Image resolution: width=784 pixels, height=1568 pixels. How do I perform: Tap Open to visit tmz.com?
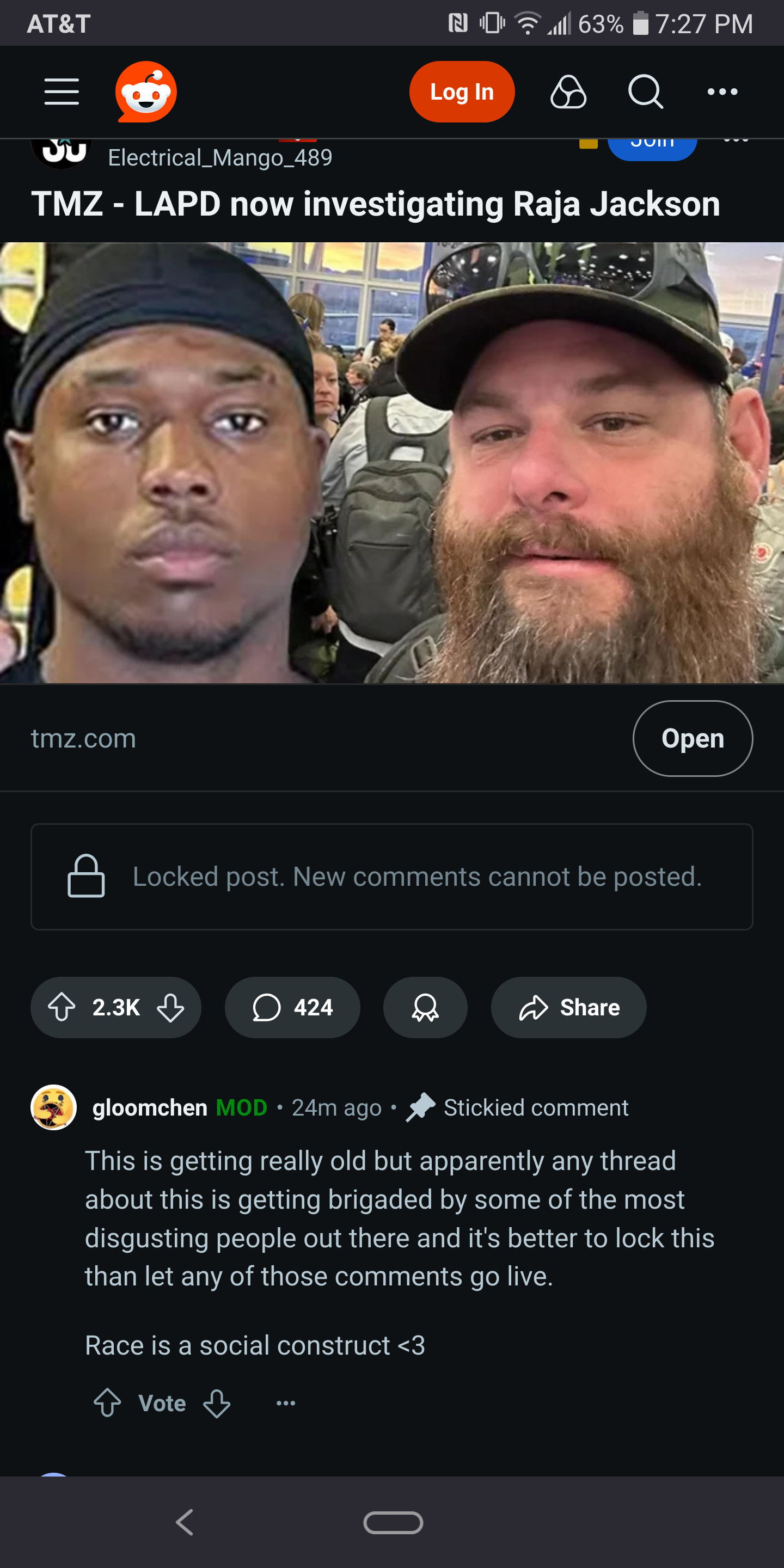click(692, 738)
